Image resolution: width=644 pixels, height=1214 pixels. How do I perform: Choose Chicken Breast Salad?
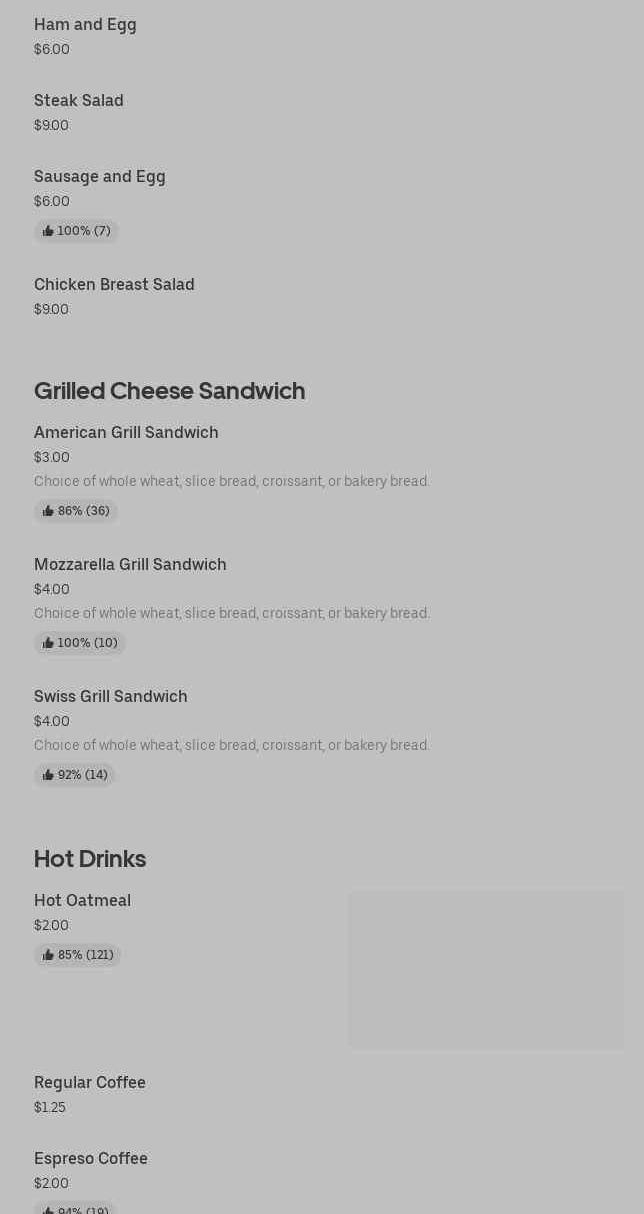(114, 285)
